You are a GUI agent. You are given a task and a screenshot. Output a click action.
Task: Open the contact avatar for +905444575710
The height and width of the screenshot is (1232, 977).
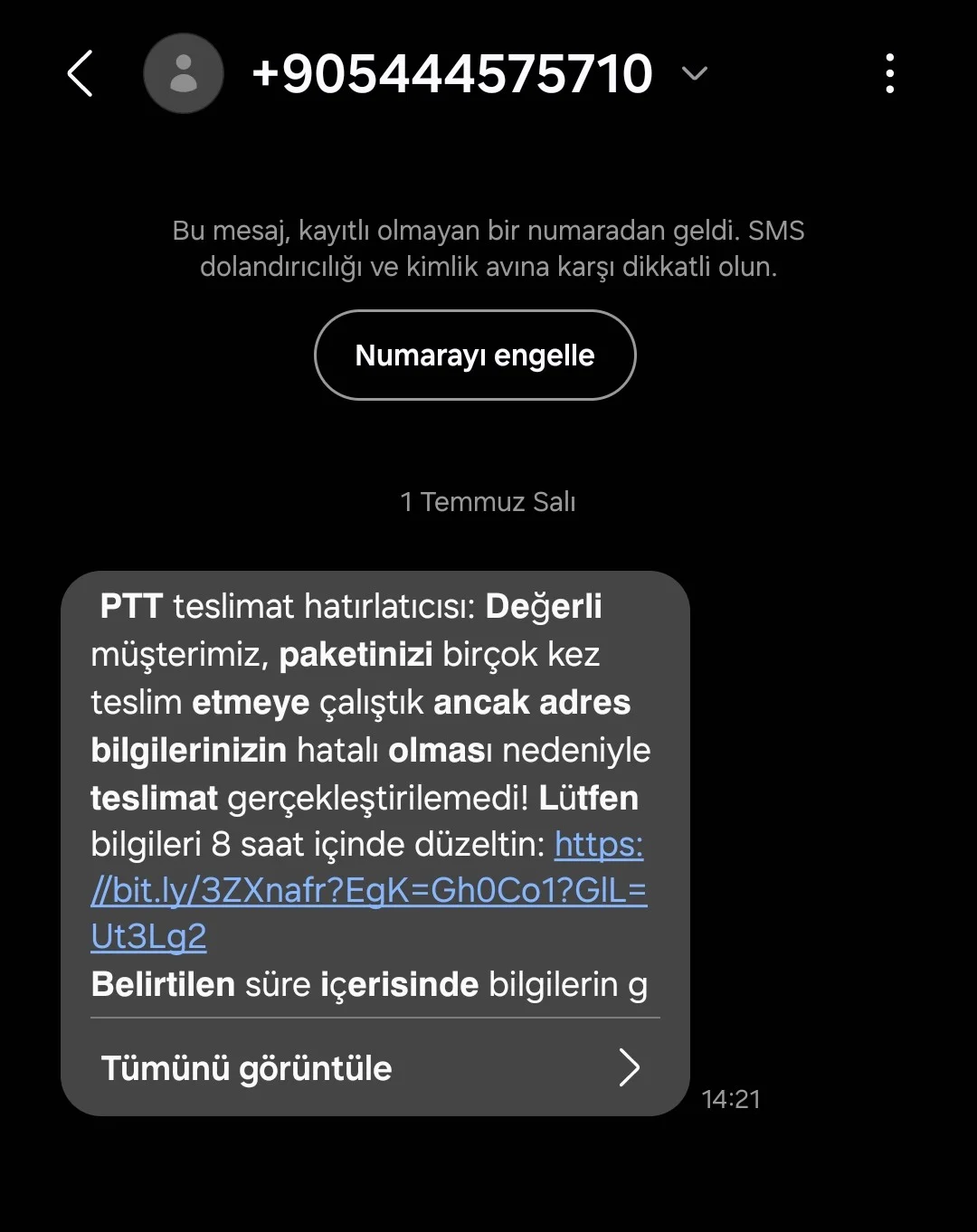coord(184,73)
